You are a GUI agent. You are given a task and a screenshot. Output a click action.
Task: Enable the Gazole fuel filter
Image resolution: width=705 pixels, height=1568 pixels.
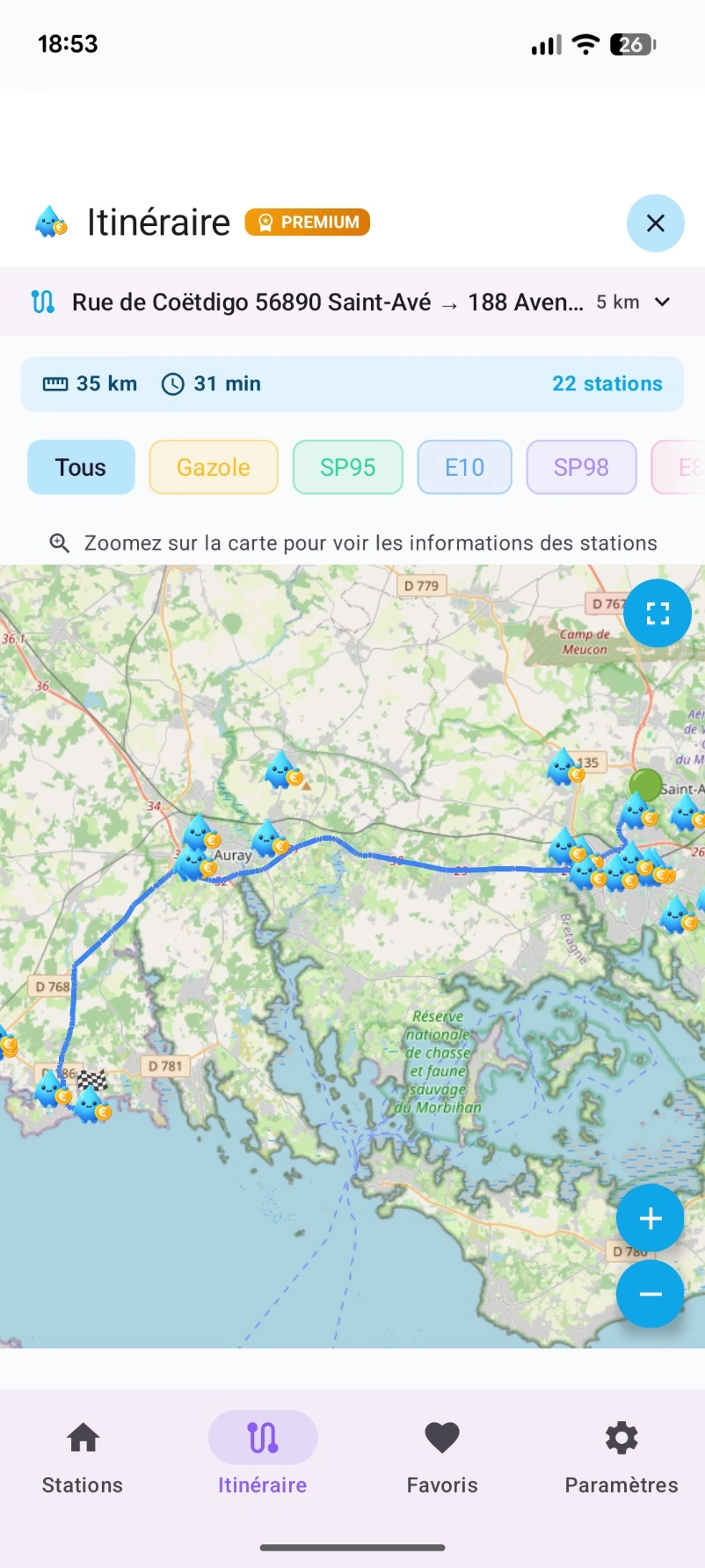tap(213, 467)
